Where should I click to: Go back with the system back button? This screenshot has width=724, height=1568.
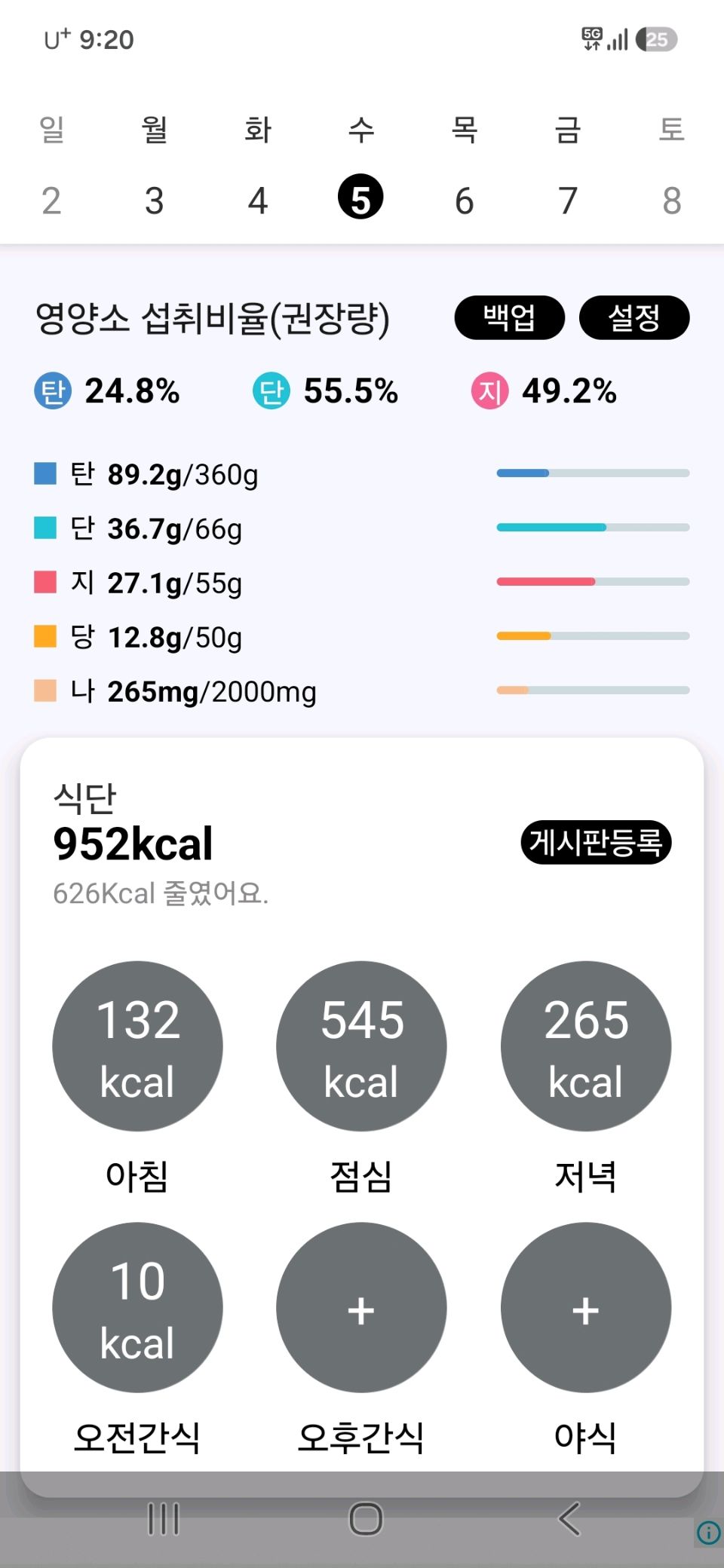click(569, 1519)
